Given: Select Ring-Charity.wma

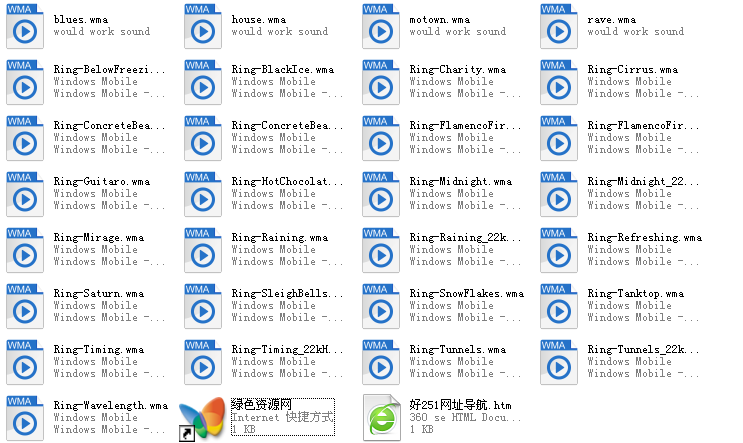Looking at the screenshot, I should [381, 82].
